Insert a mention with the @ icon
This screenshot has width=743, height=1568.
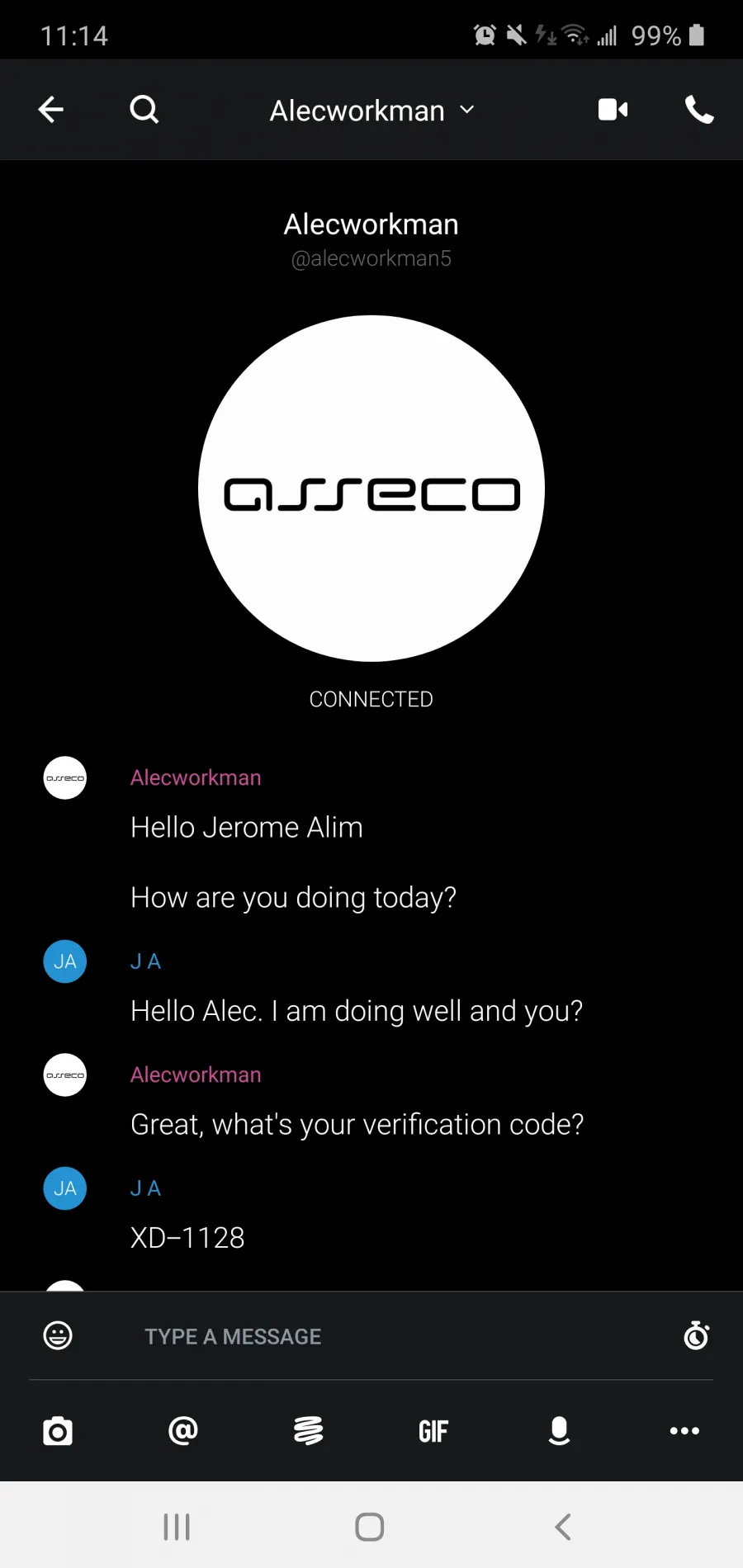183,1430
